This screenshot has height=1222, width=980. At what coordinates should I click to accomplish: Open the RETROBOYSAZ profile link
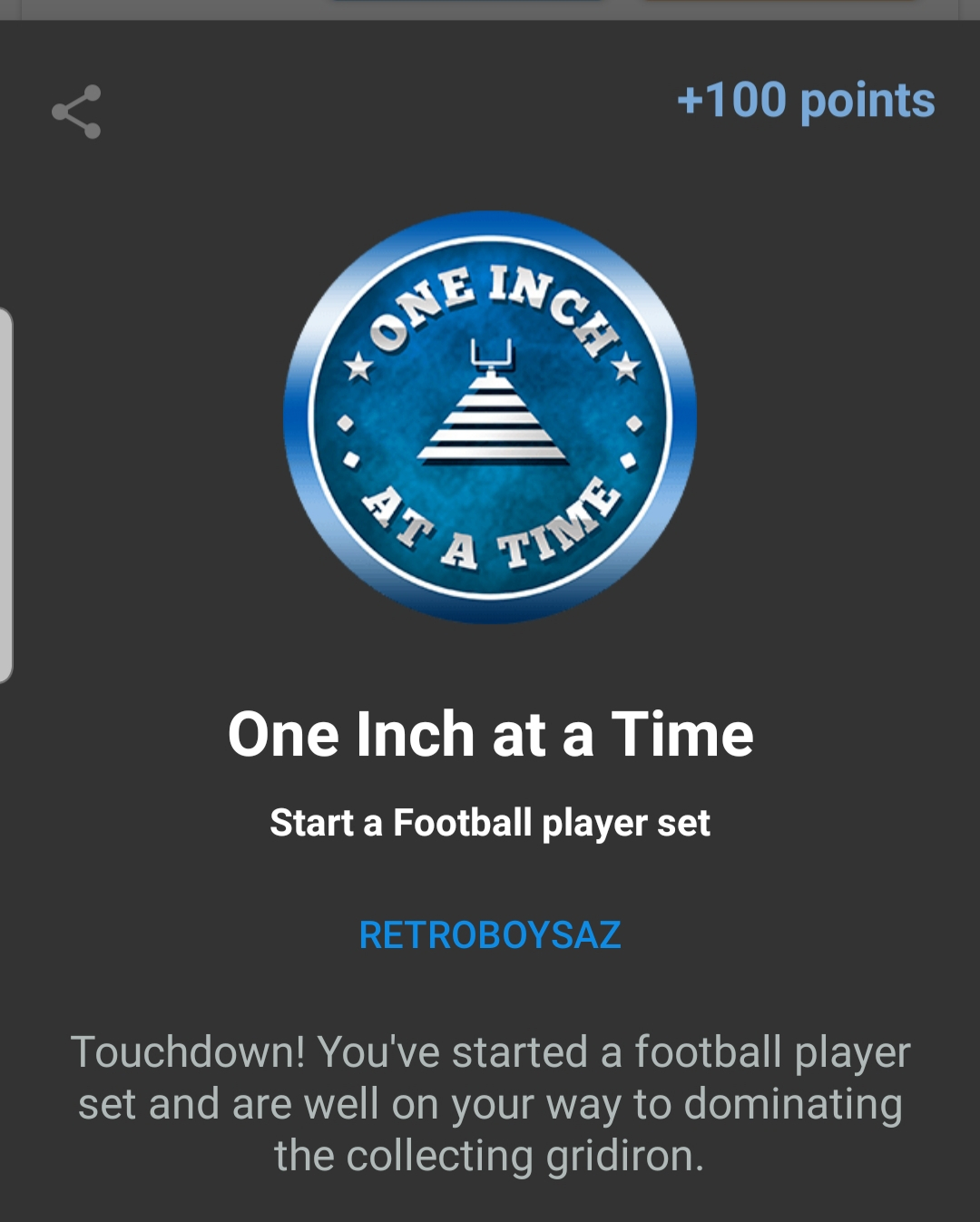click(490, 935)
